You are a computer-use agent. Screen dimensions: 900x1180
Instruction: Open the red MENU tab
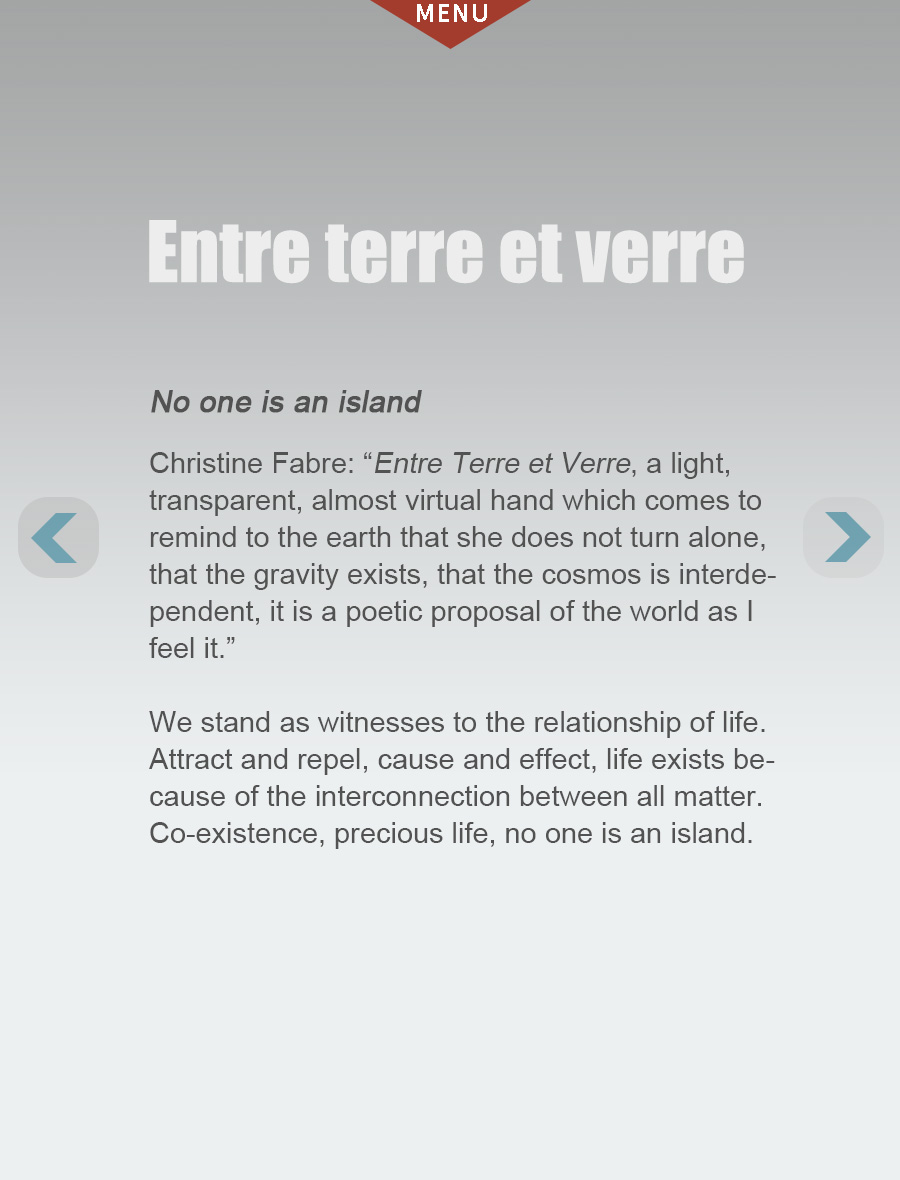(x=451, y=15)
